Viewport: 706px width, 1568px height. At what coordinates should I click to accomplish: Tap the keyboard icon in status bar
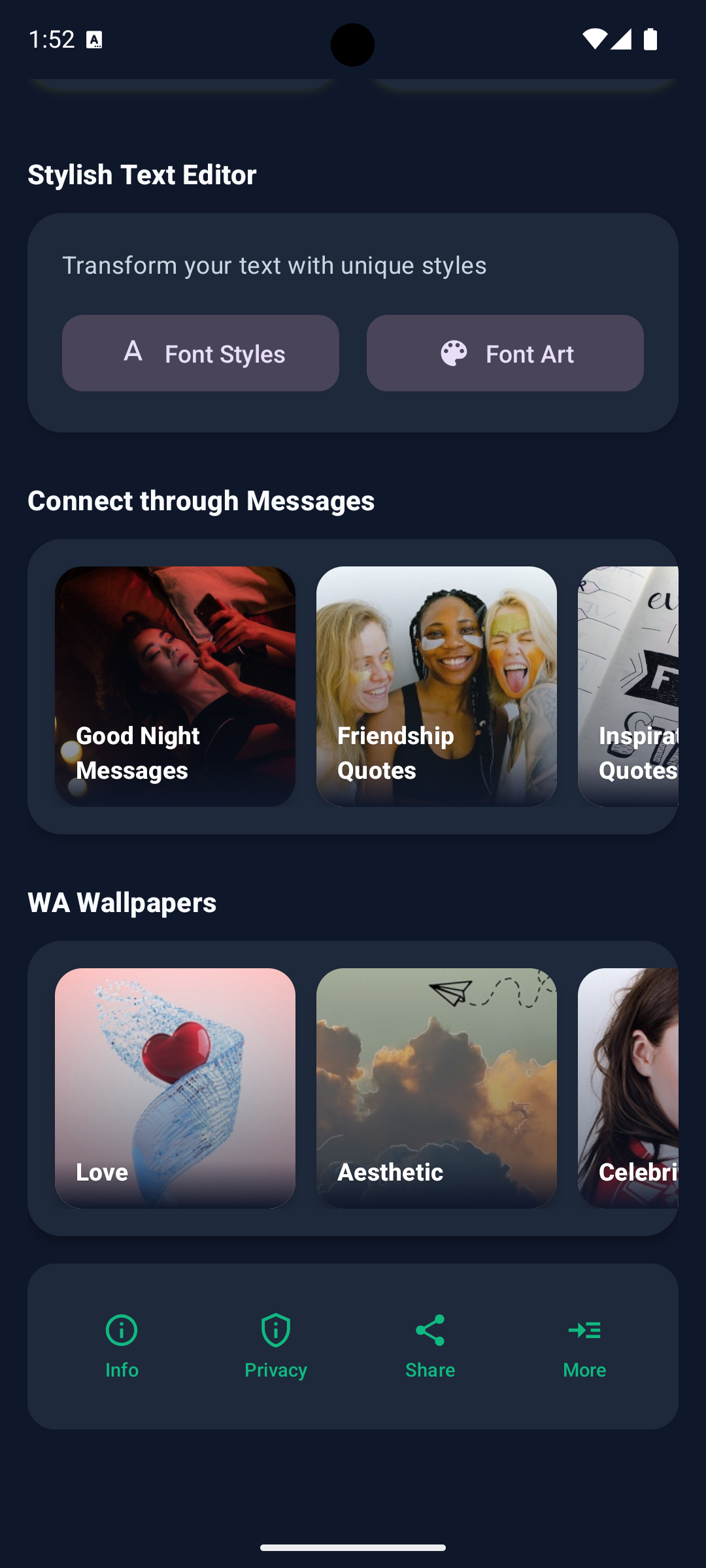[95, 40]
